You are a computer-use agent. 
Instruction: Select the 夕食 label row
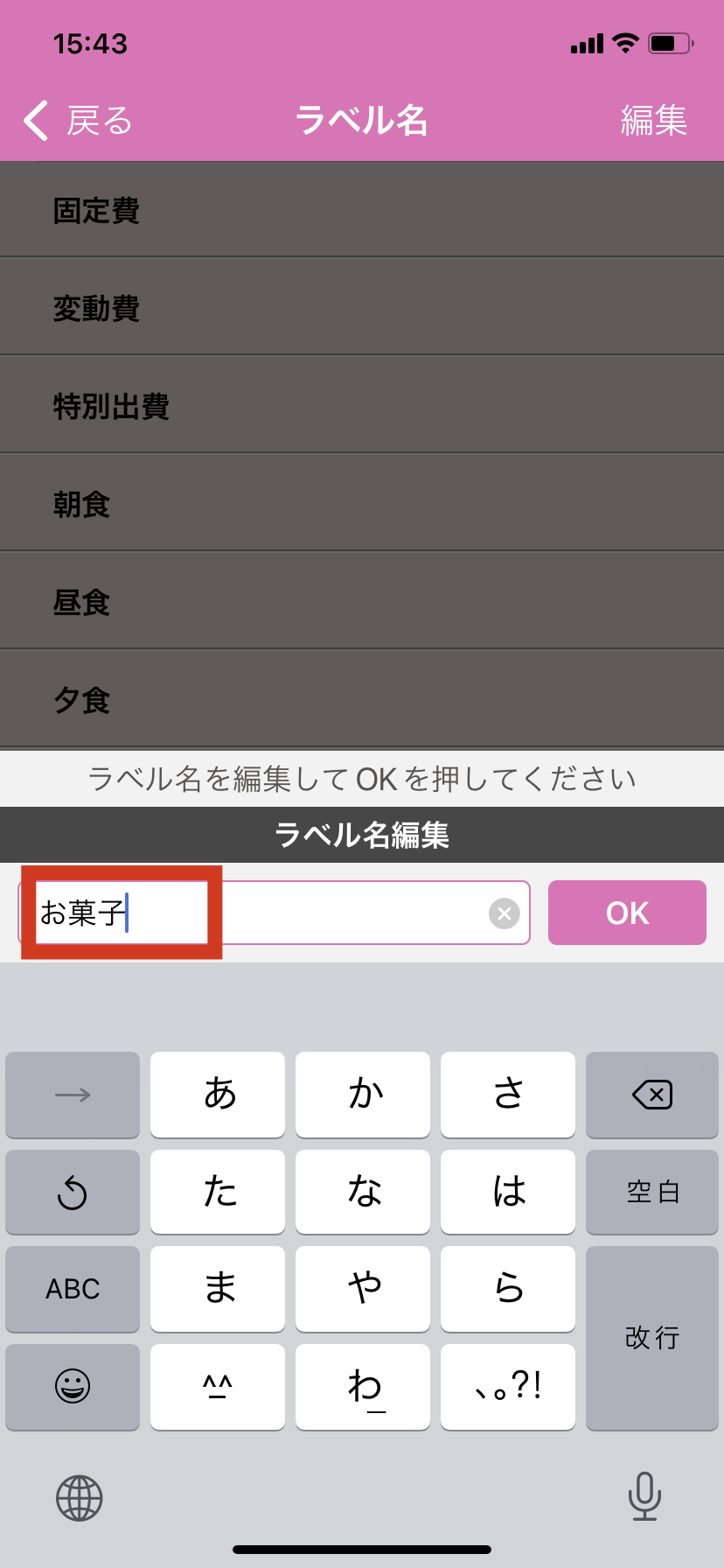click(362, 700)
